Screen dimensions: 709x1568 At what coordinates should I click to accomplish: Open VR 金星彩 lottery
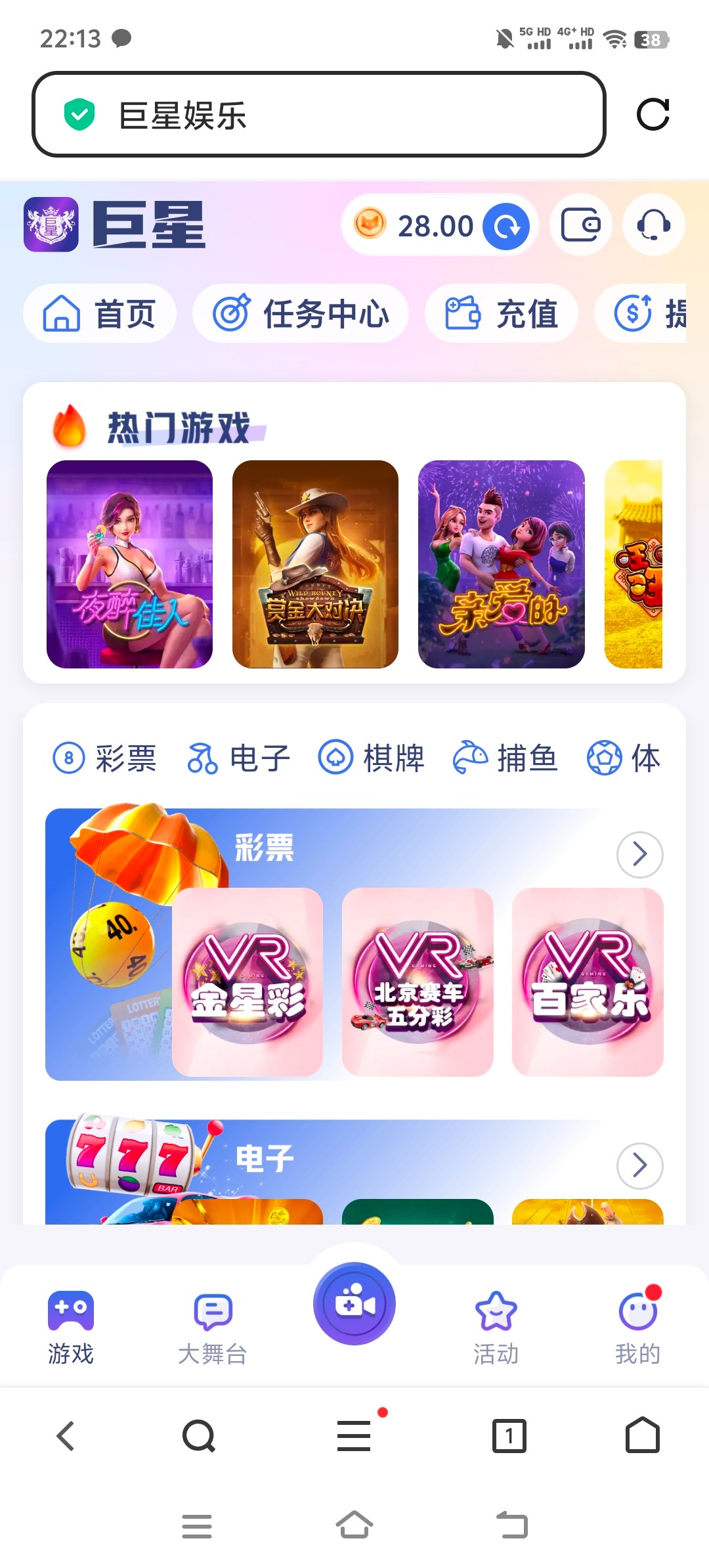coord(247,982)
